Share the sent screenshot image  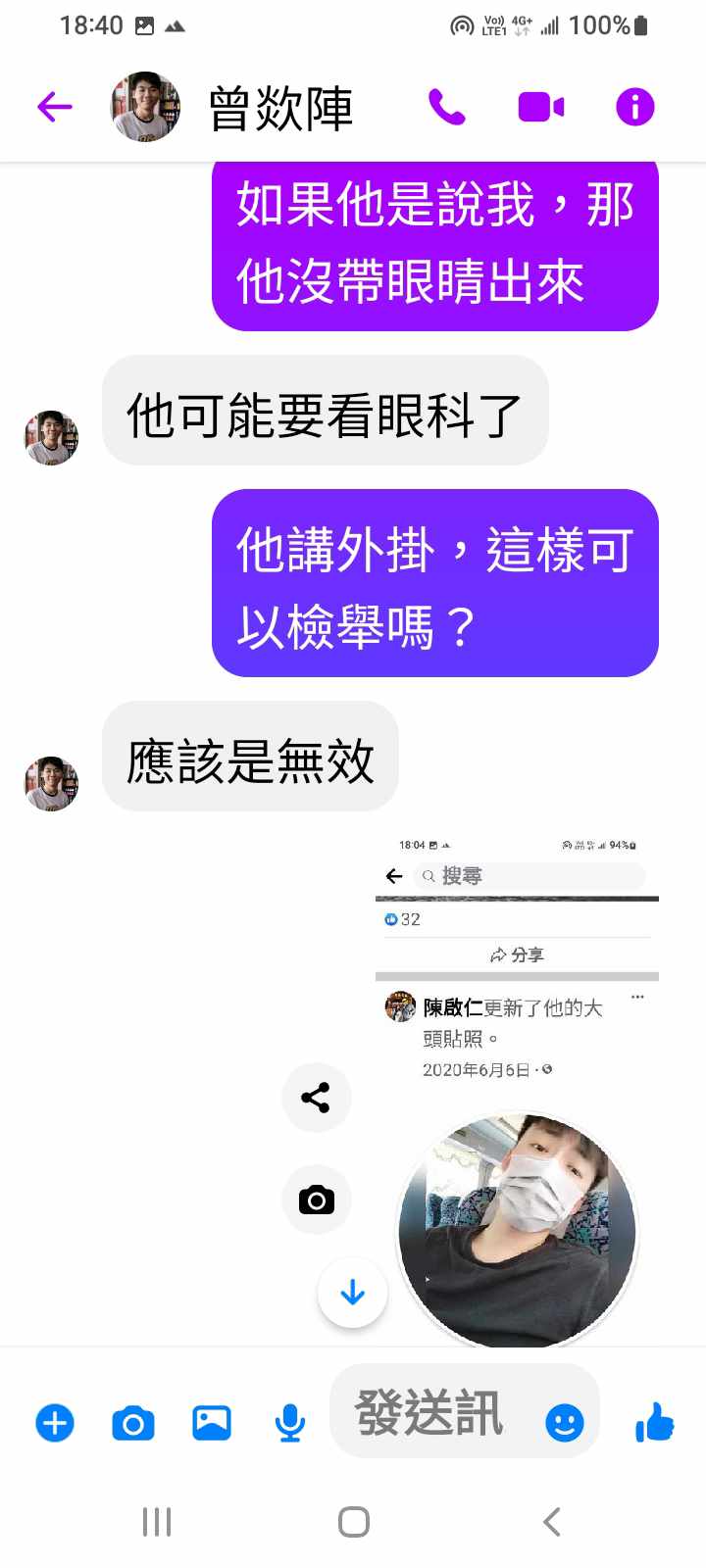pyautogui.click(x=316, y=1098)
